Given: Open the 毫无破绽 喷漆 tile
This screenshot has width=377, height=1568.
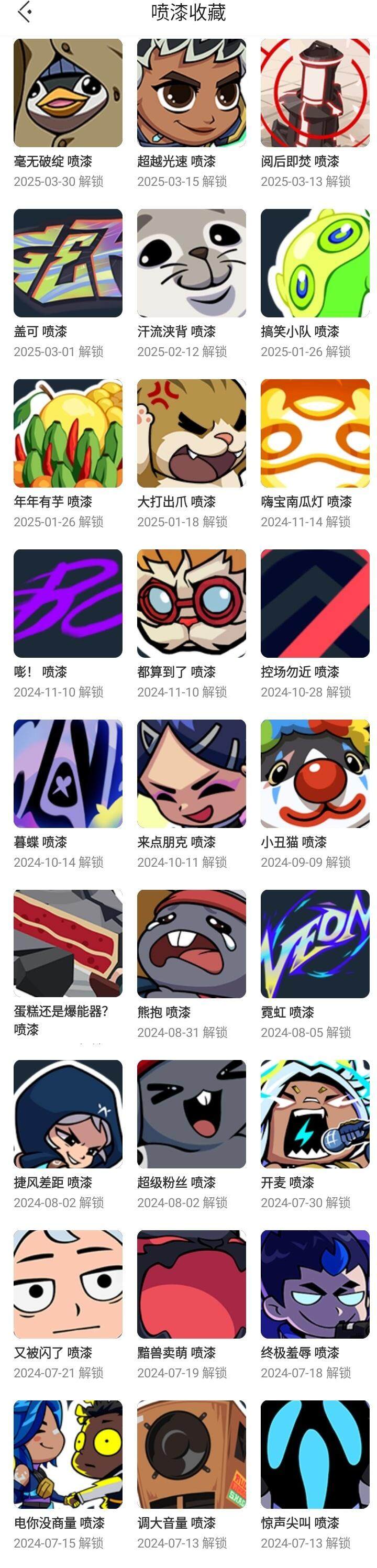Looking at the screenshot, I should coord(68,93).
